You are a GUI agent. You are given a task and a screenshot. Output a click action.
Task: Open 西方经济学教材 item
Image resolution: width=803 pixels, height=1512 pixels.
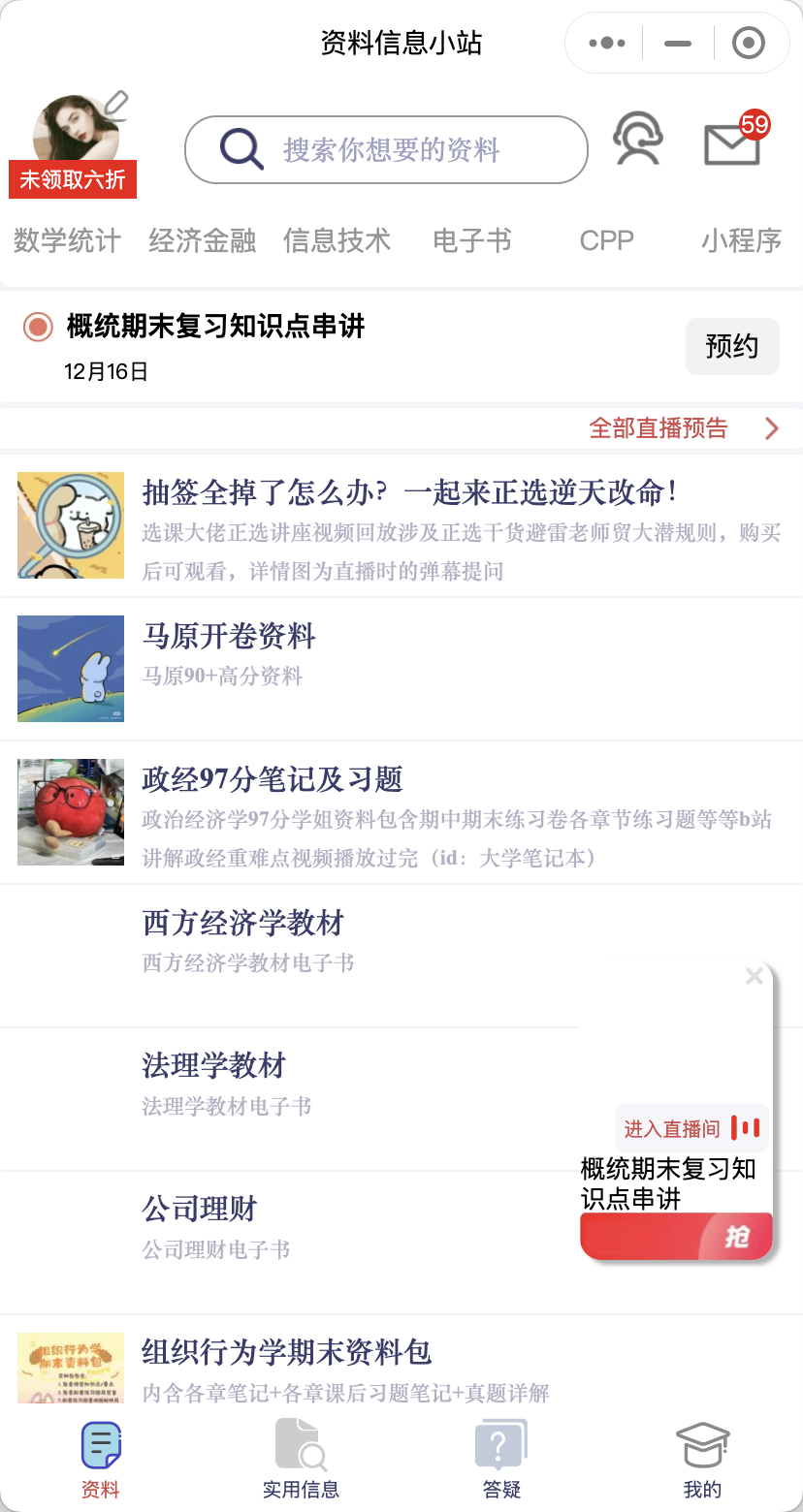click(242, 923)
